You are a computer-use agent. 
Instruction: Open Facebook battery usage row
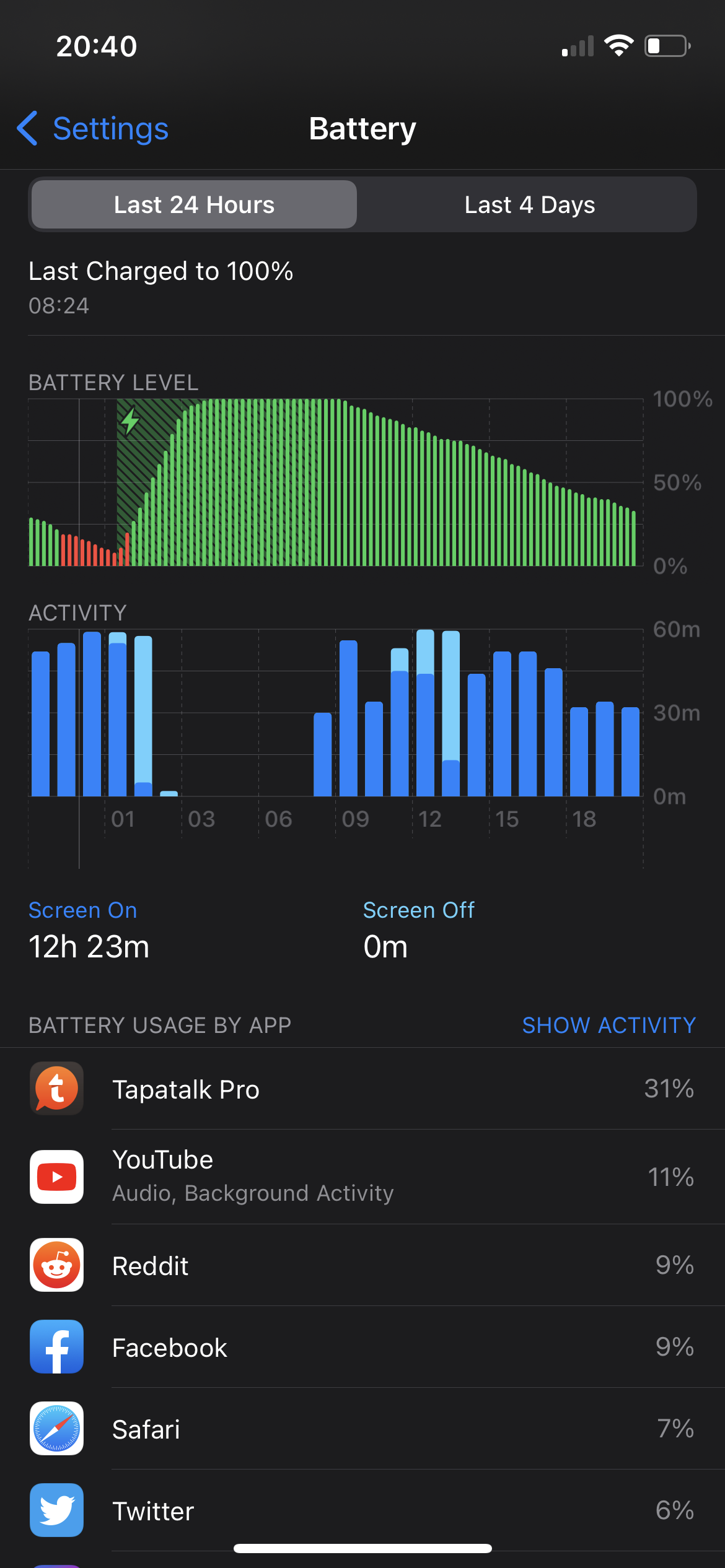tap(362, 1348)
